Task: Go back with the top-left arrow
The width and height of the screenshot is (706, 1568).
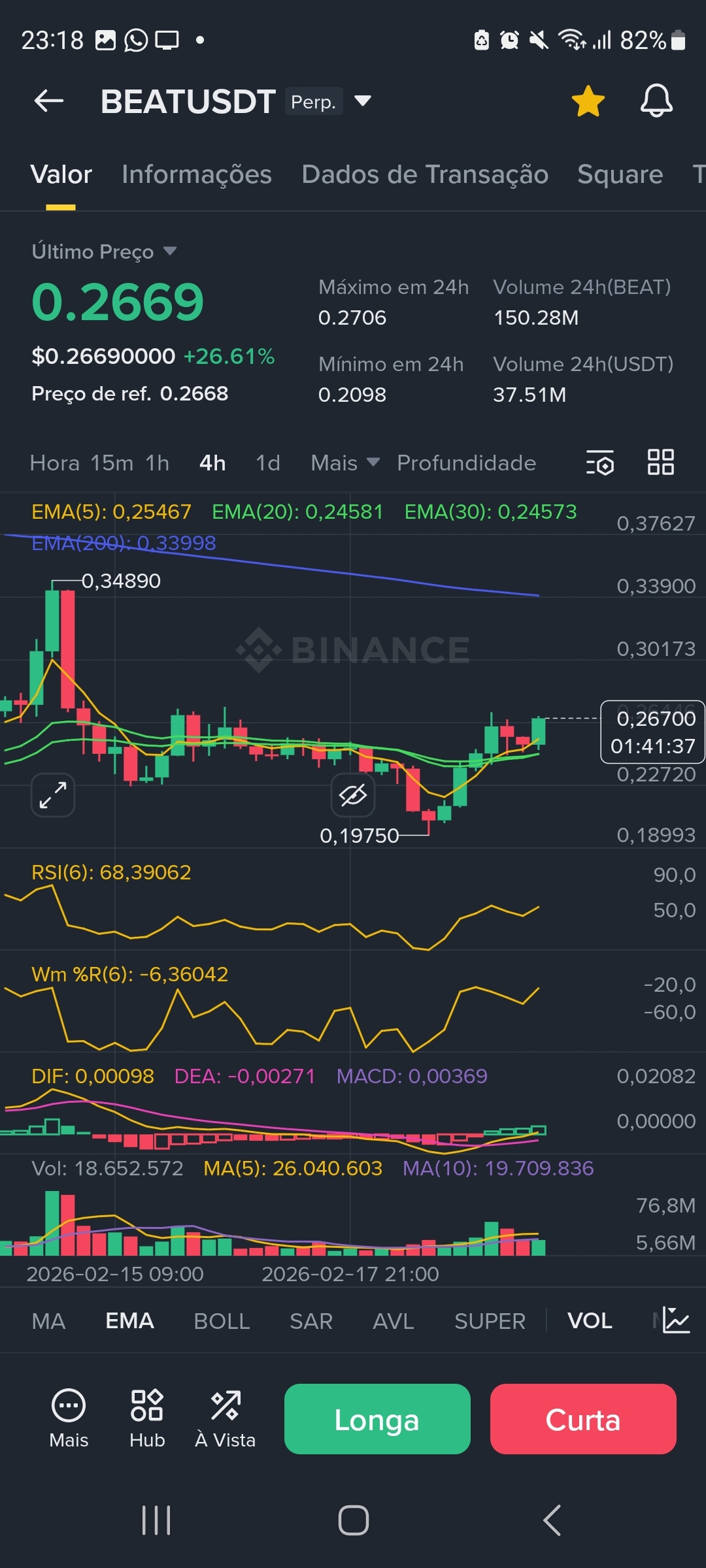Action: pos(49,101)
